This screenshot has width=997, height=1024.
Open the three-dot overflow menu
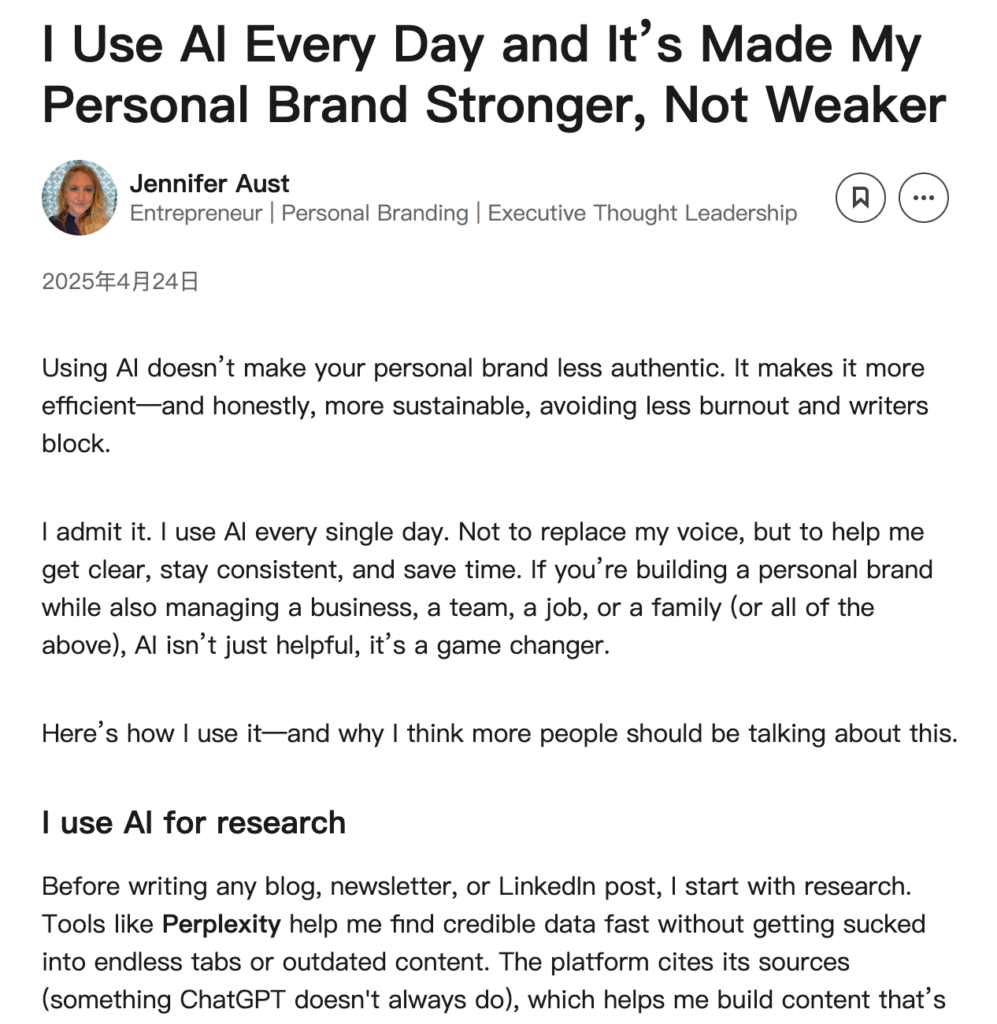click(x=924, y=198)
